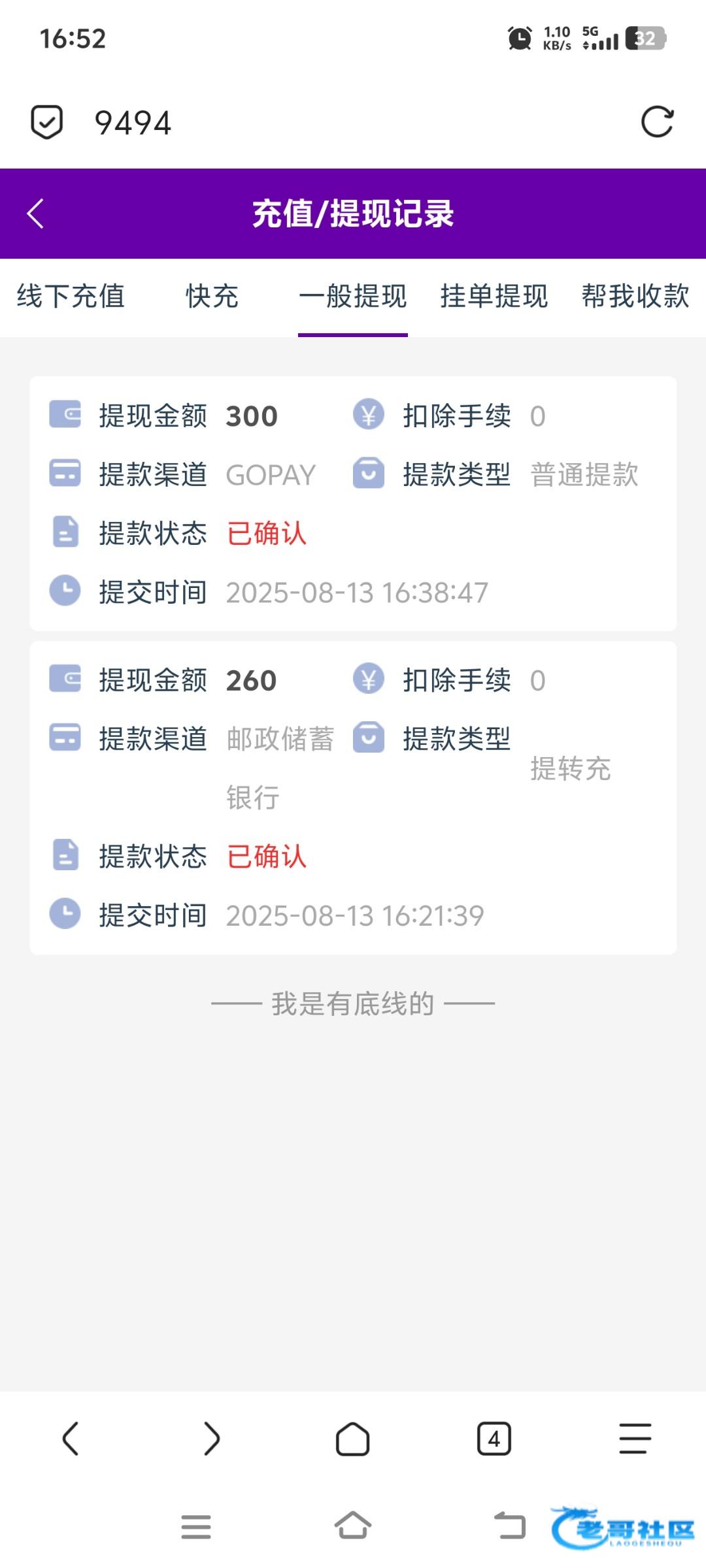Navigate browser forward with the right arrow

[212, 1439]
